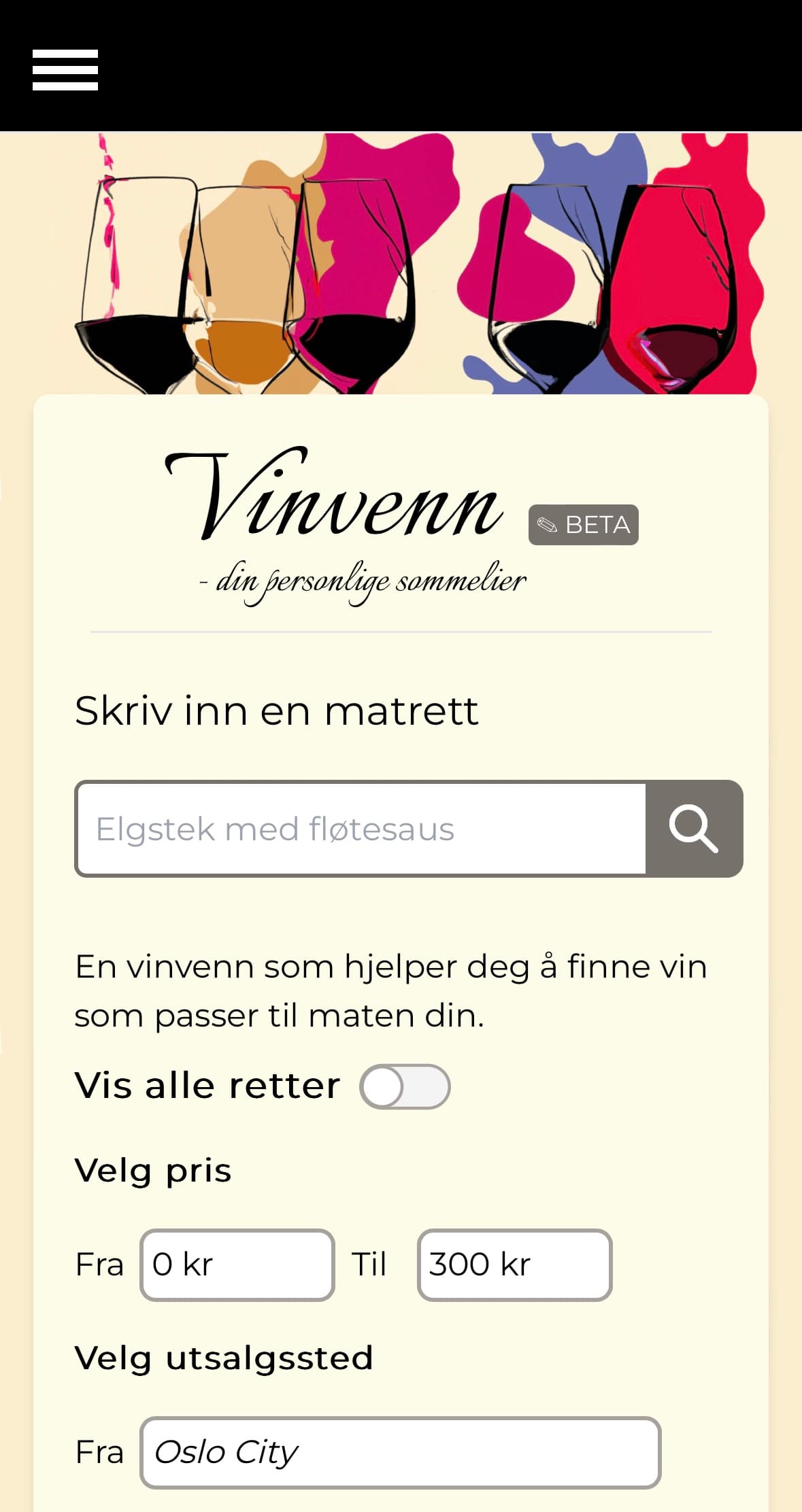Click the BETA badge

(584, 524)
